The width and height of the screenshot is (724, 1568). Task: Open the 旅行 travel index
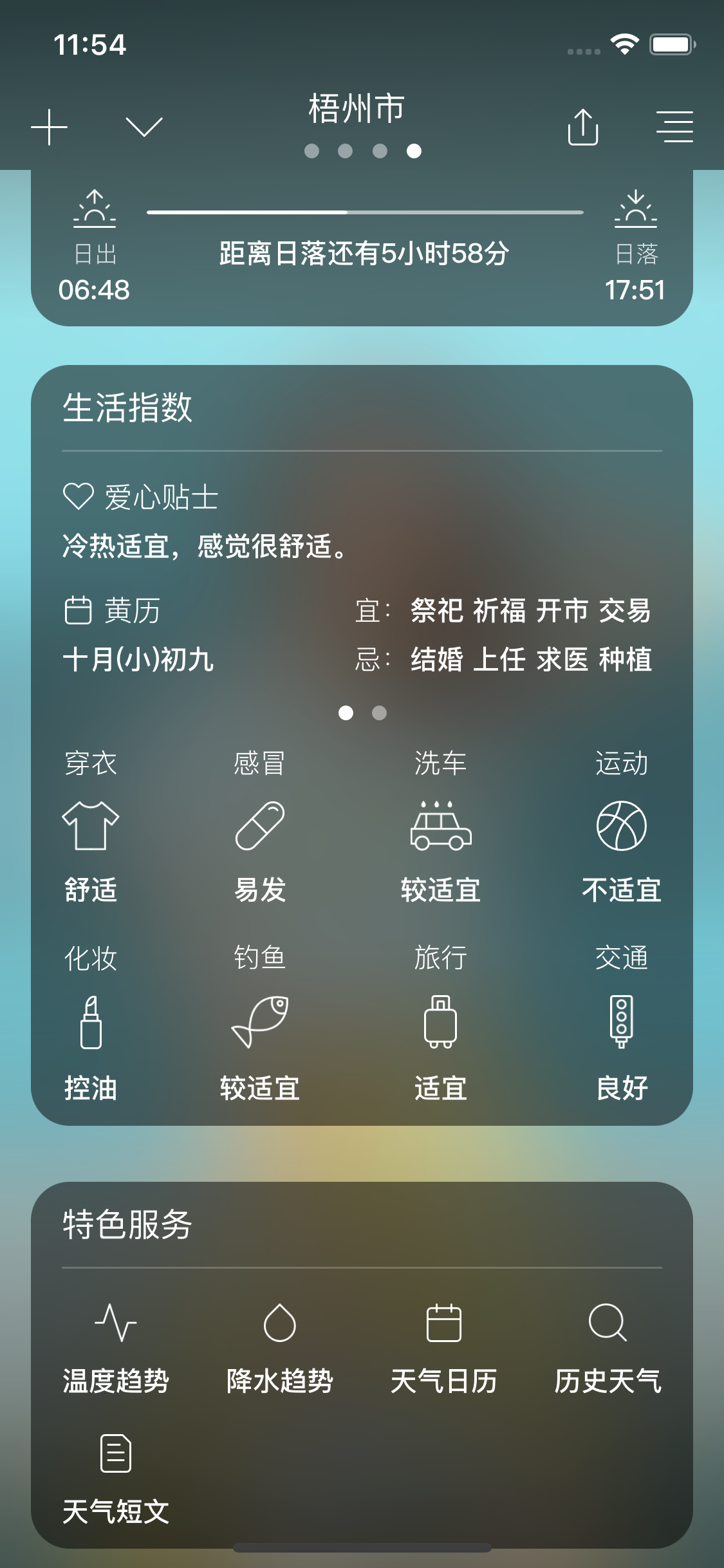(441, 1022)
